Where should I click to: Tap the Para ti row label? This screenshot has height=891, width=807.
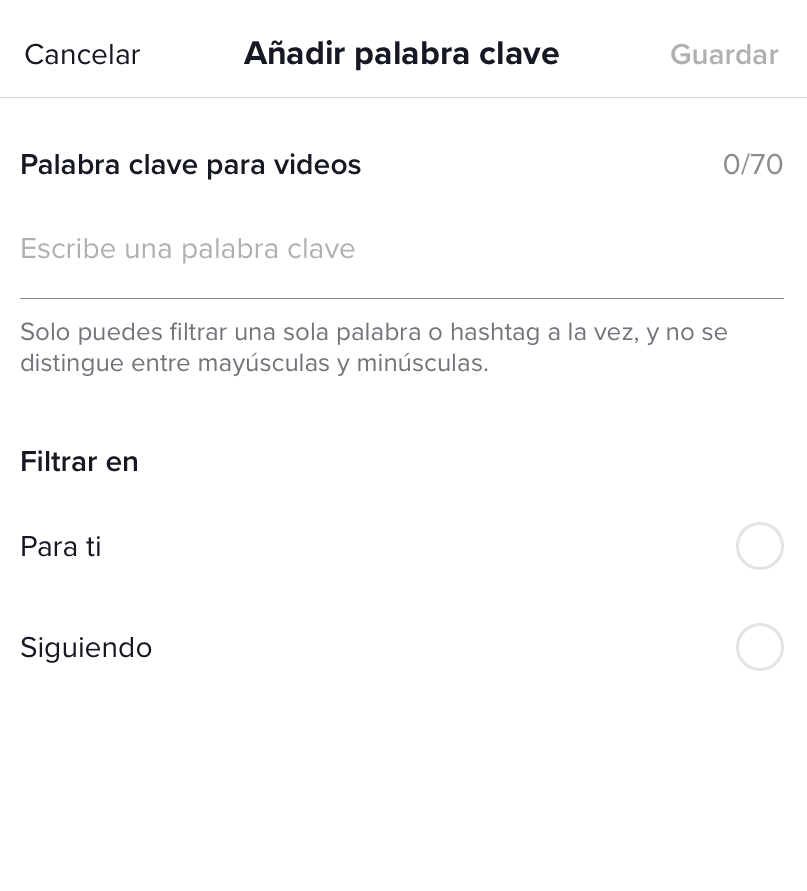click(60, 546)
